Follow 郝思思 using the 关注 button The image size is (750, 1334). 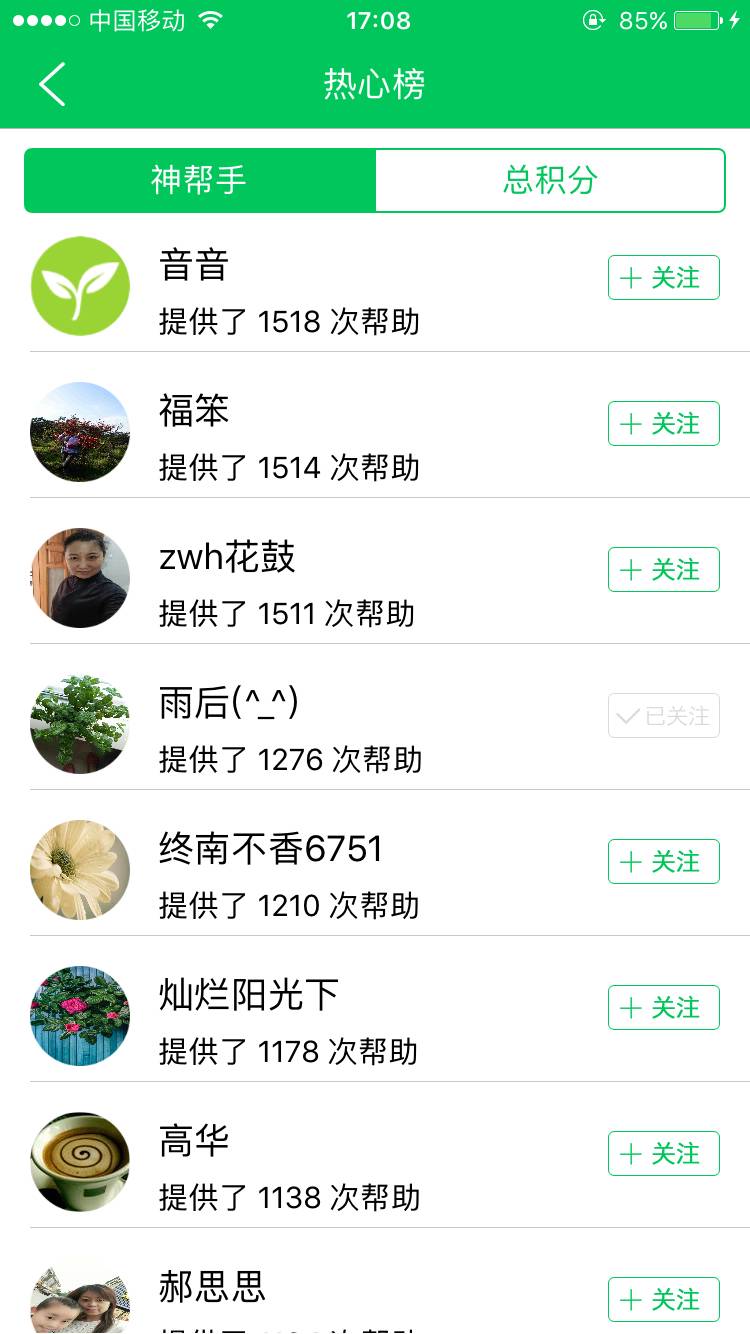tap(663, 1299)
